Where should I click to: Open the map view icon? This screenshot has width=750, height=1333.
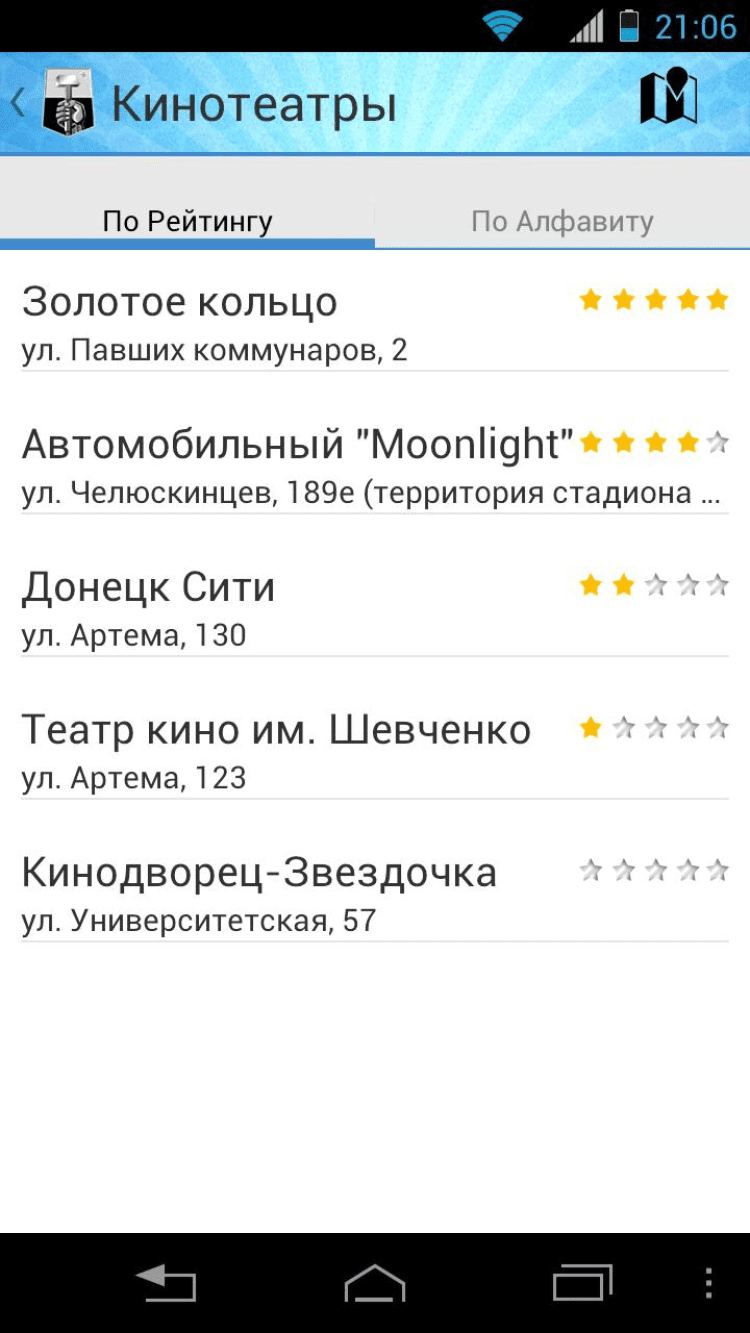668,100
